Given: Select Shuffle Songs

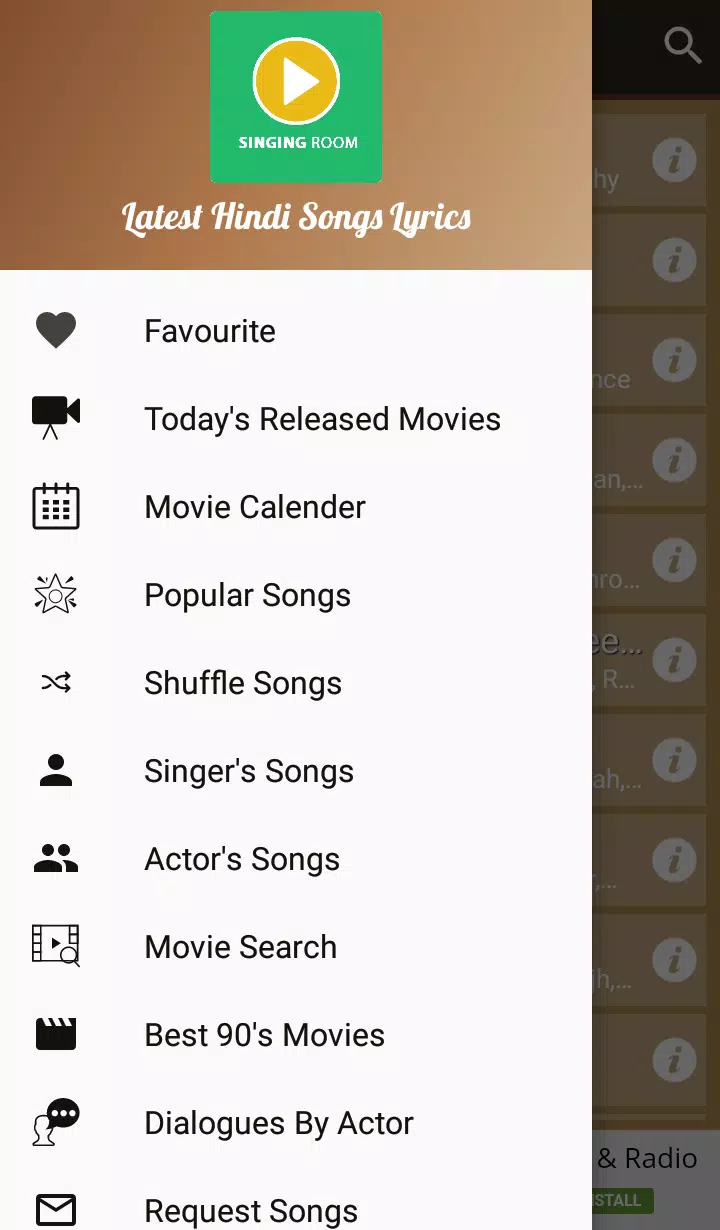Looking at the screenshot, I should pos(296,683).
